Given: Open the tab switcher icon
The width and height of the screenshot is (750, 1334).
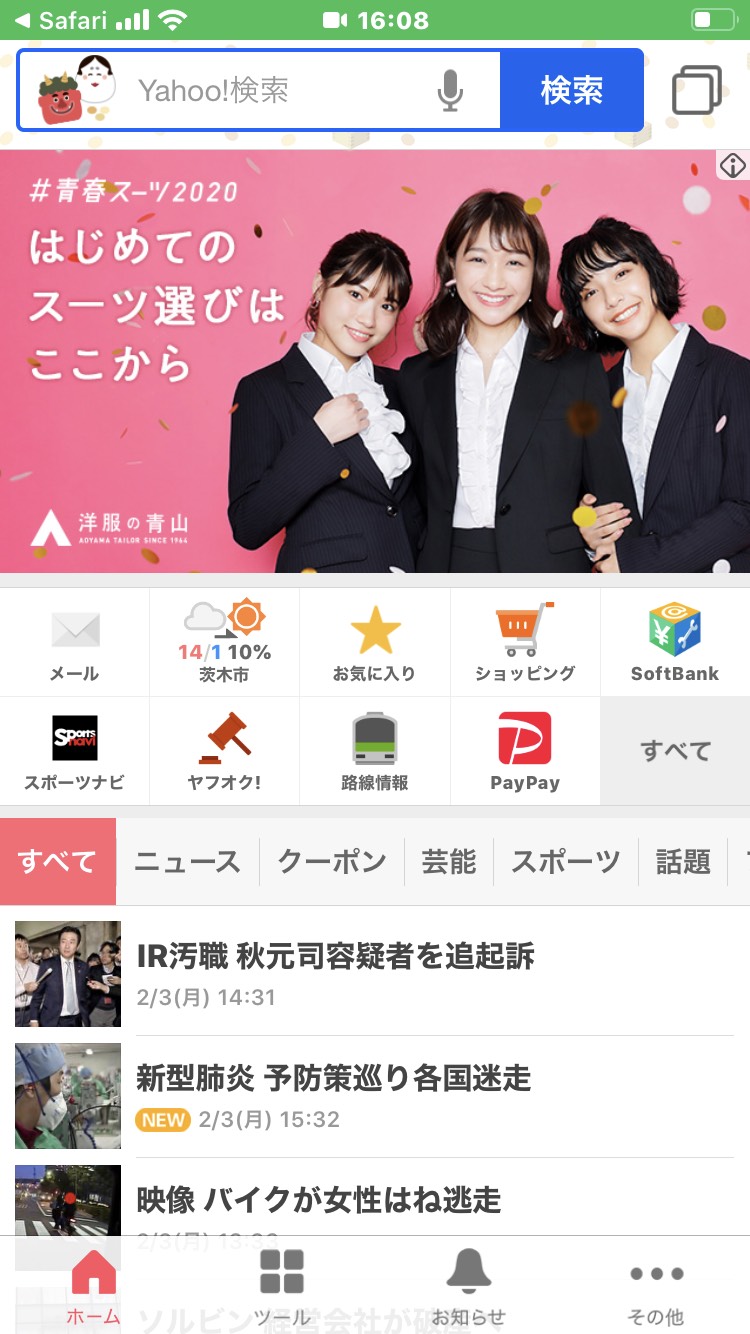Looking at the screenshot, I should pos(697,91).
